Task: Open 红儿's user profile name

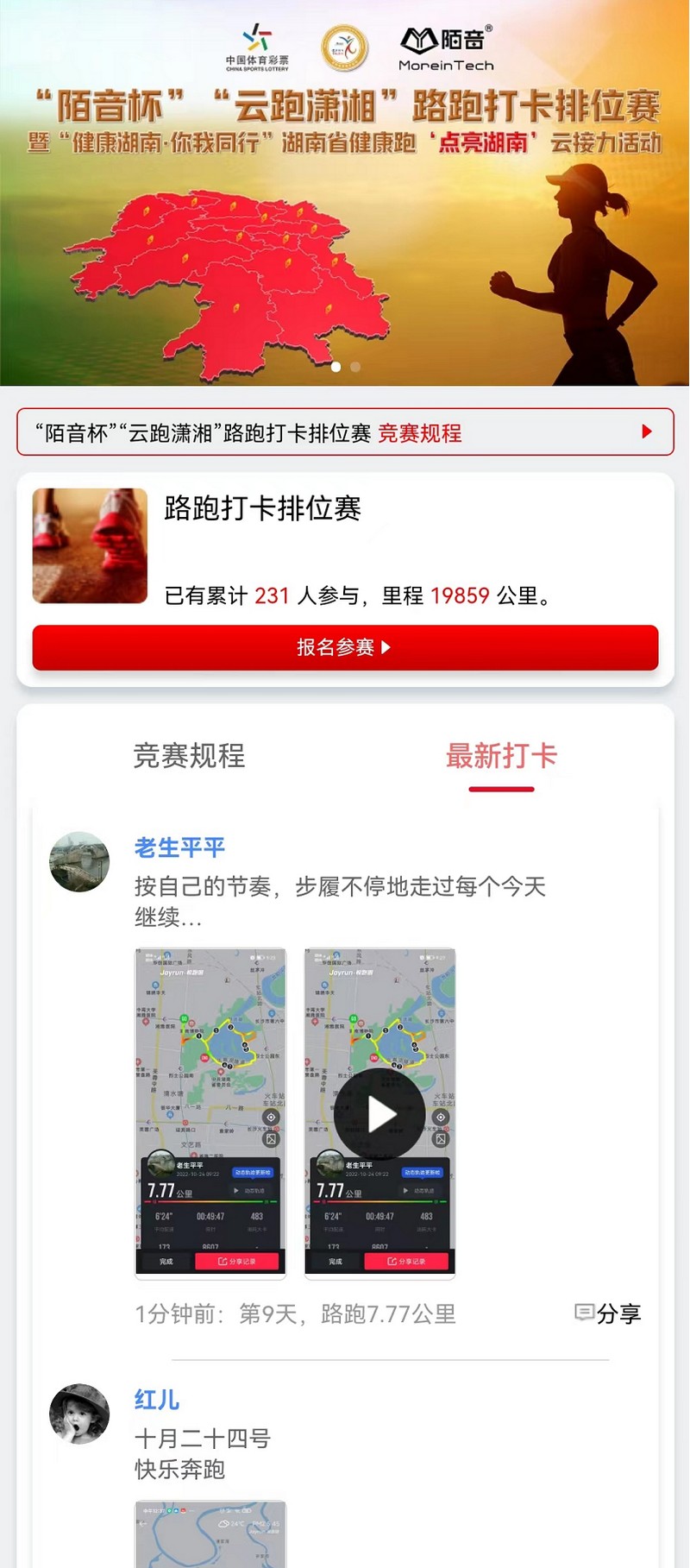Action: point(157,1399)
